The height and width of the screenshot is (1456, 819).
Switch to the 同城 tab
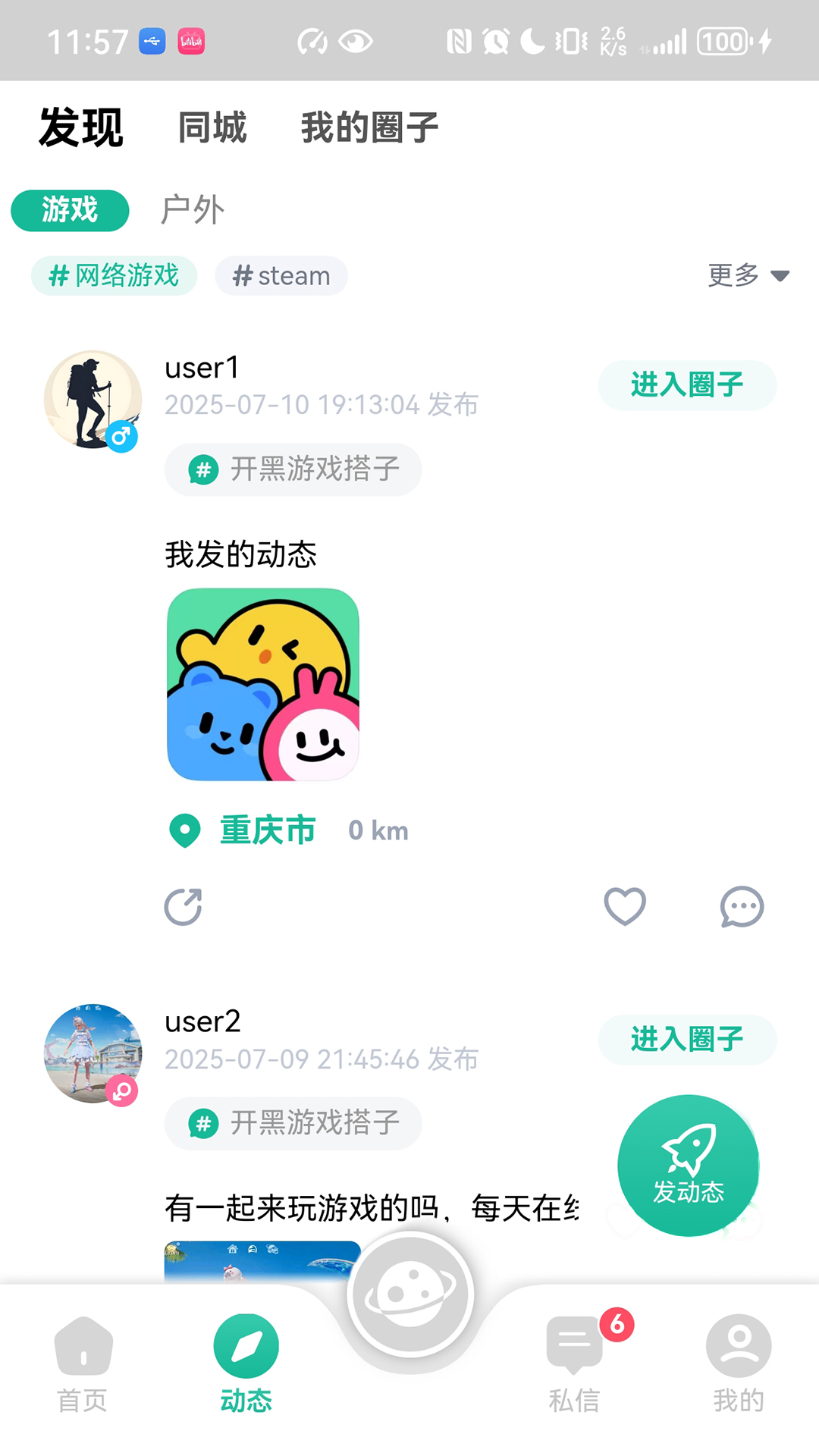[x=212, y=127]
